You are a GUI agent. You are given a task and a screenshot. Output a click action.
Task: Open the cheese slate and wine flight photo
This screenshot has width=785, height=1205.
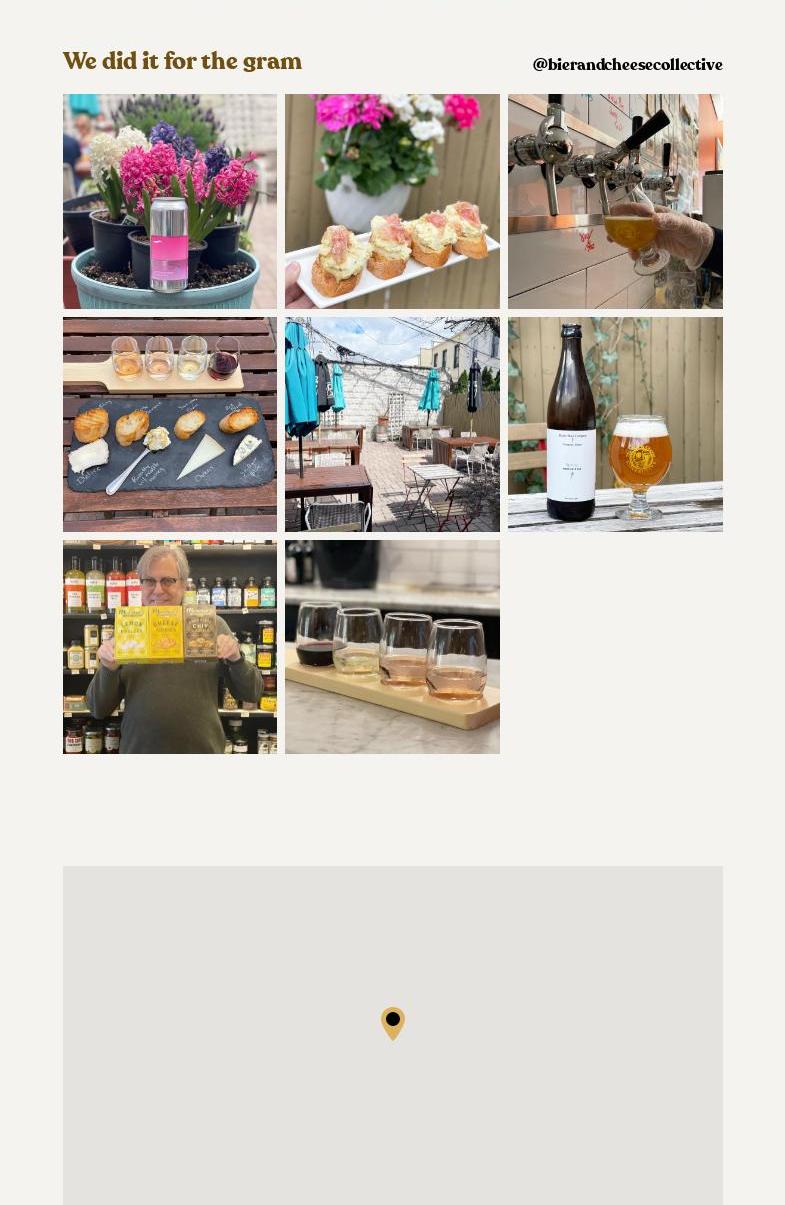tap(170, 424)
